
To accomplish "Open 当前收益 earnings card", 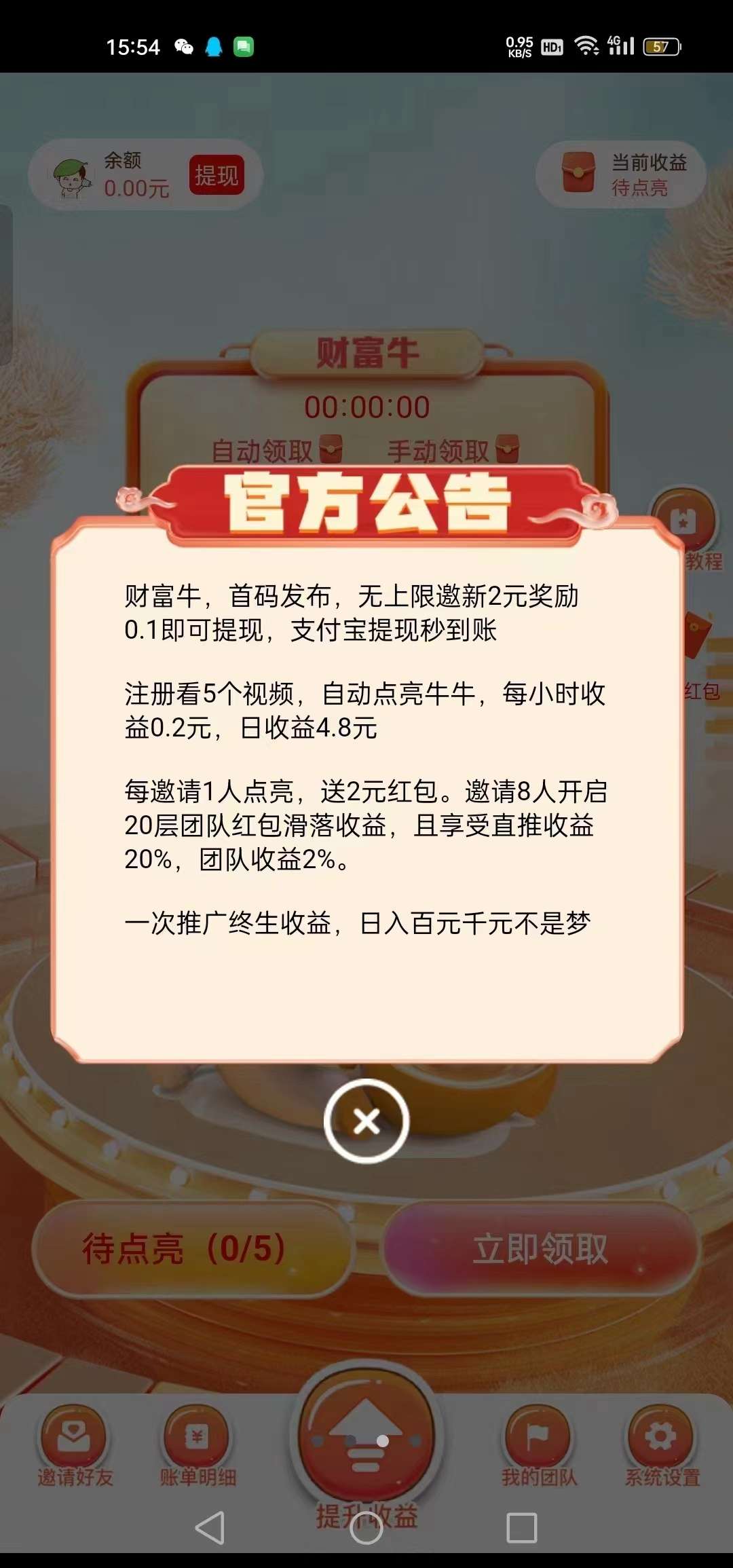I will pos(621,174).
